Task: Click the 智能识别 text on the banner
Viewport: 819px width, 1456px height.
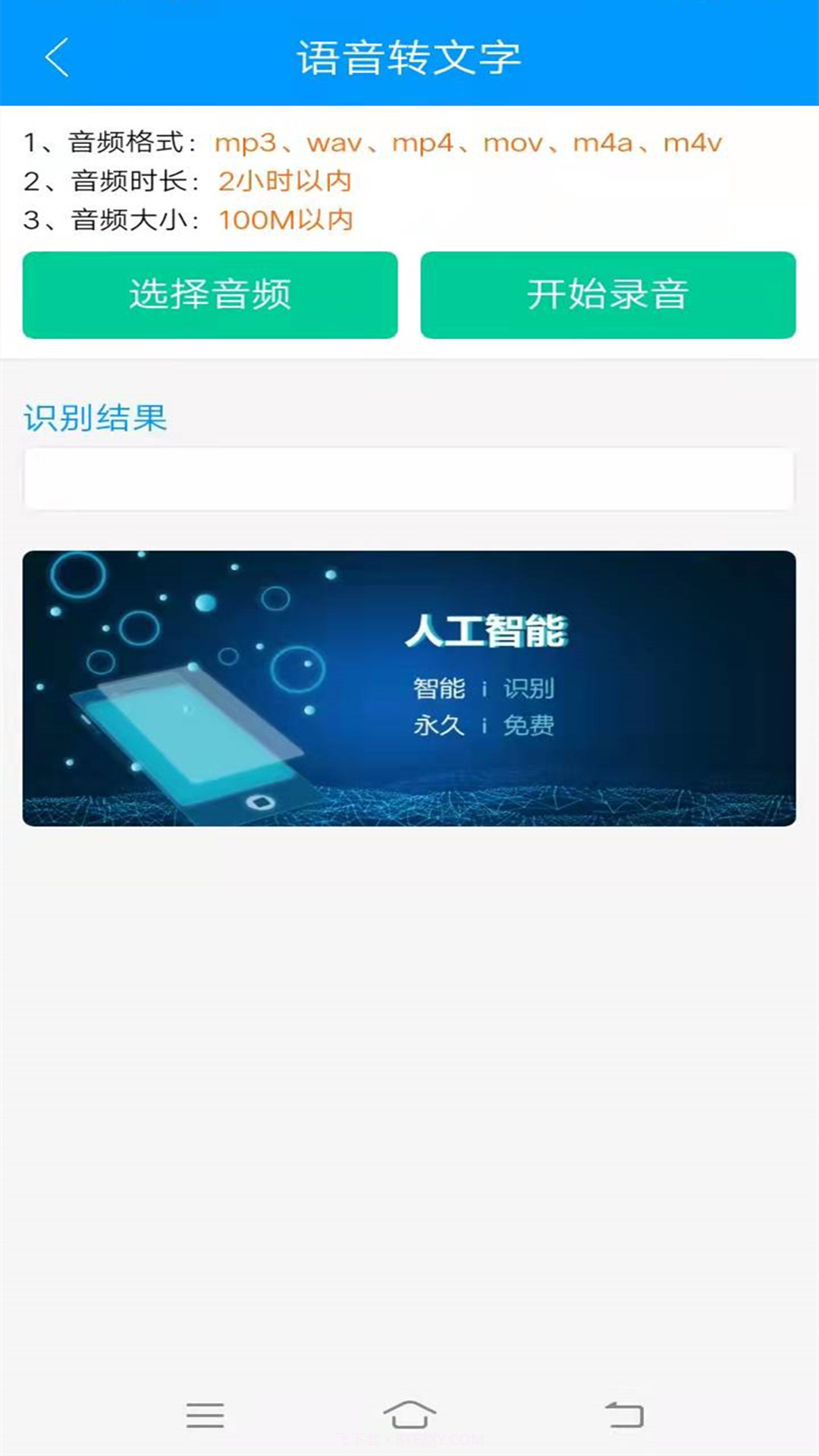Action: coord(483,689)
